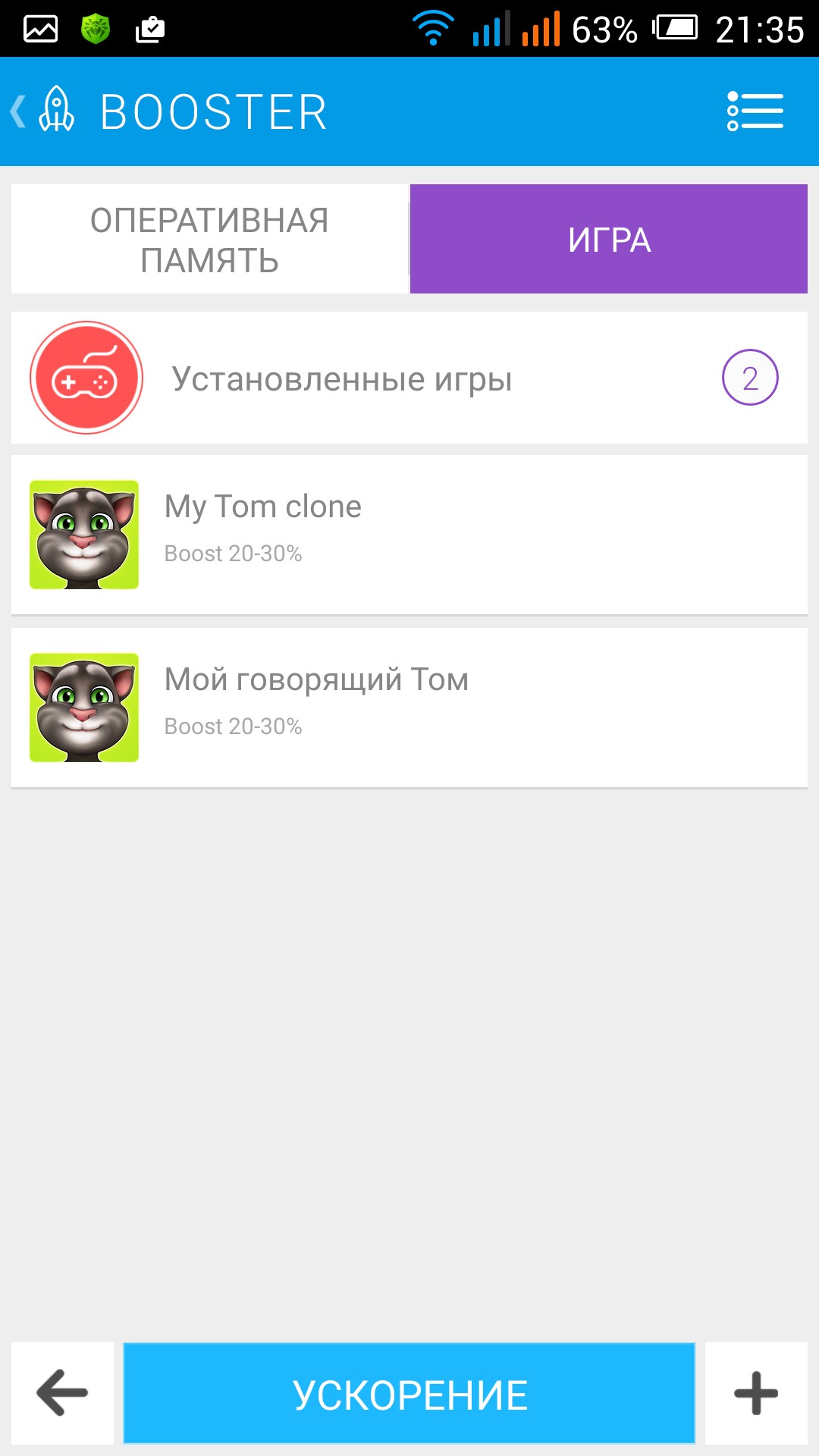Open the list menu icon in the header
Viewport: 819px width, 1456px height.
pyautogui.click(x=755, y=111)
